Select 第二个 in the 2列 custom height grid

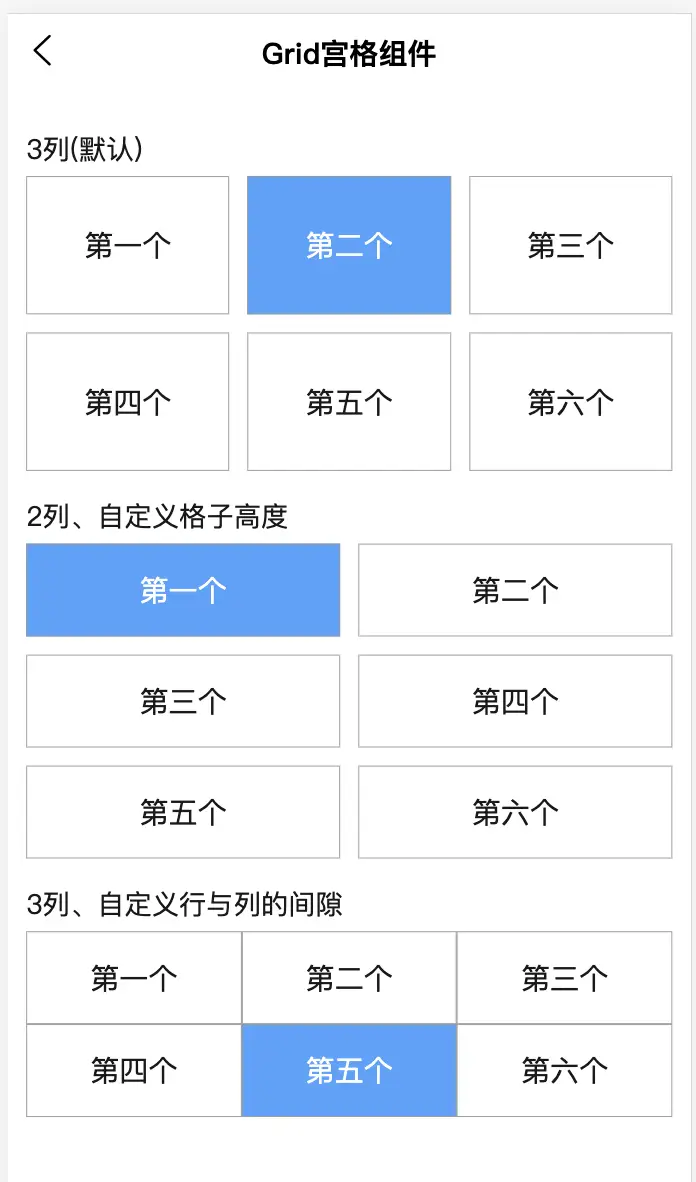(515, 590)
